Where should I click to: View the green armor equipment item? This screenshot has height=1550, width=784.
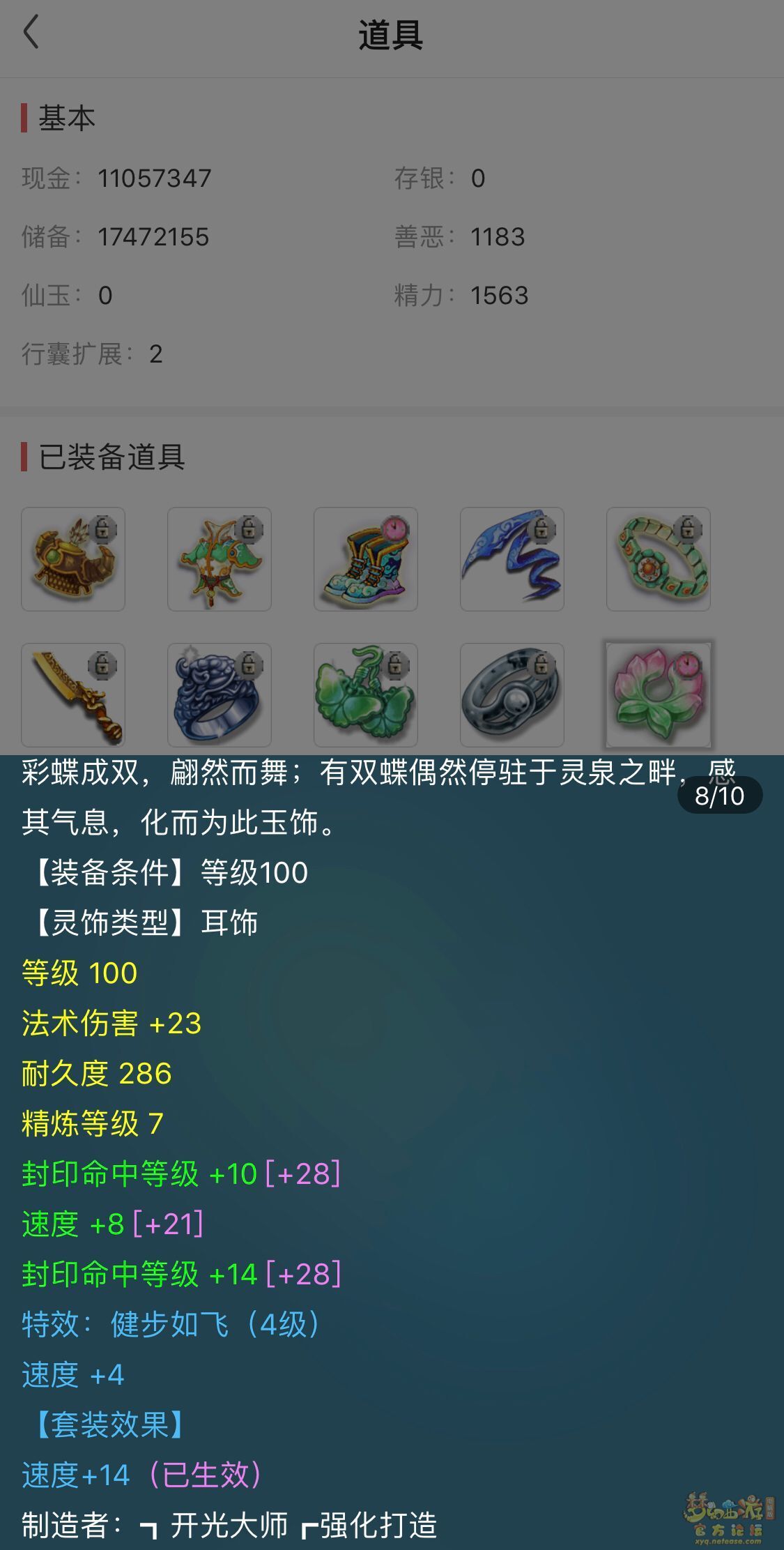point(220,559)
